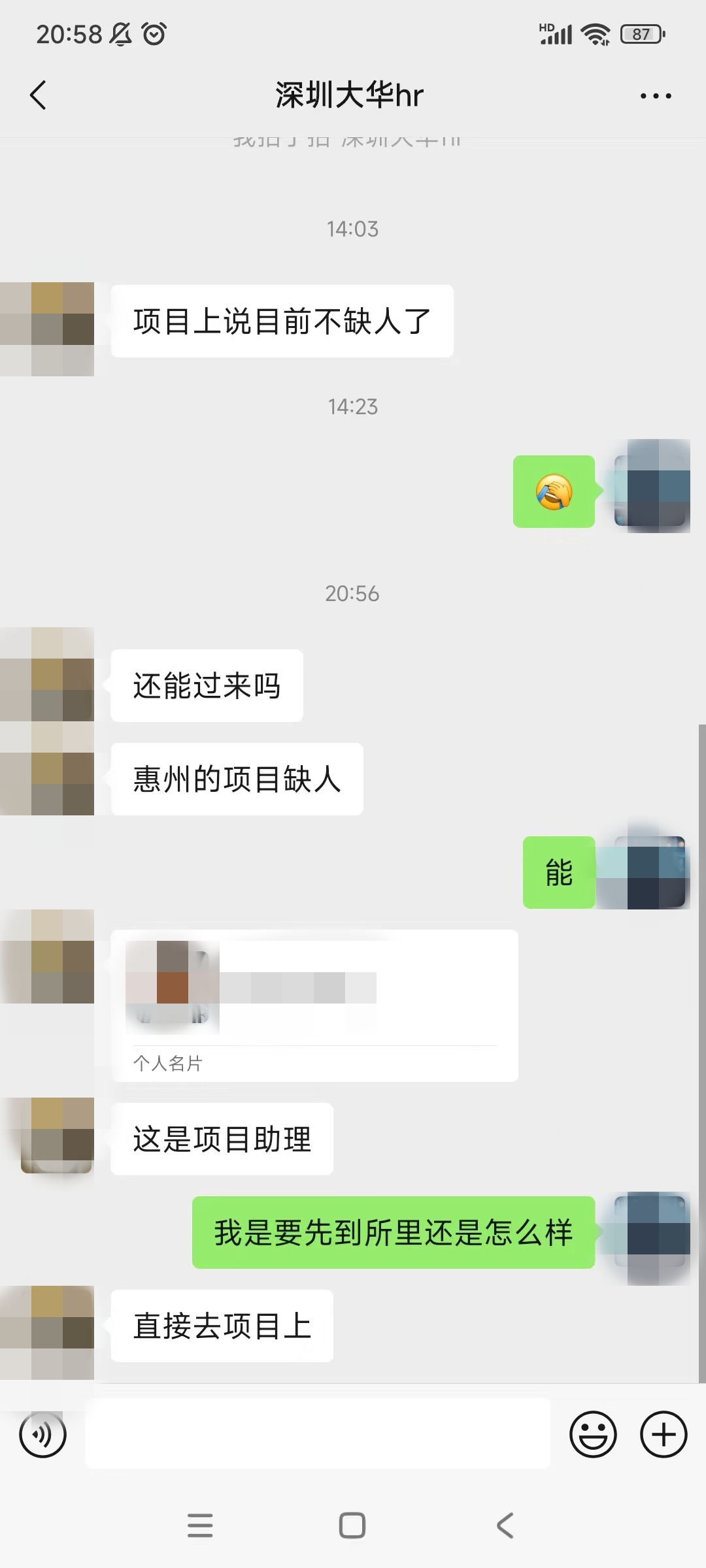Tap the 直接去项目上 message bubble
Screen dimensions: 706x1568
click(x=222, y=1325)
